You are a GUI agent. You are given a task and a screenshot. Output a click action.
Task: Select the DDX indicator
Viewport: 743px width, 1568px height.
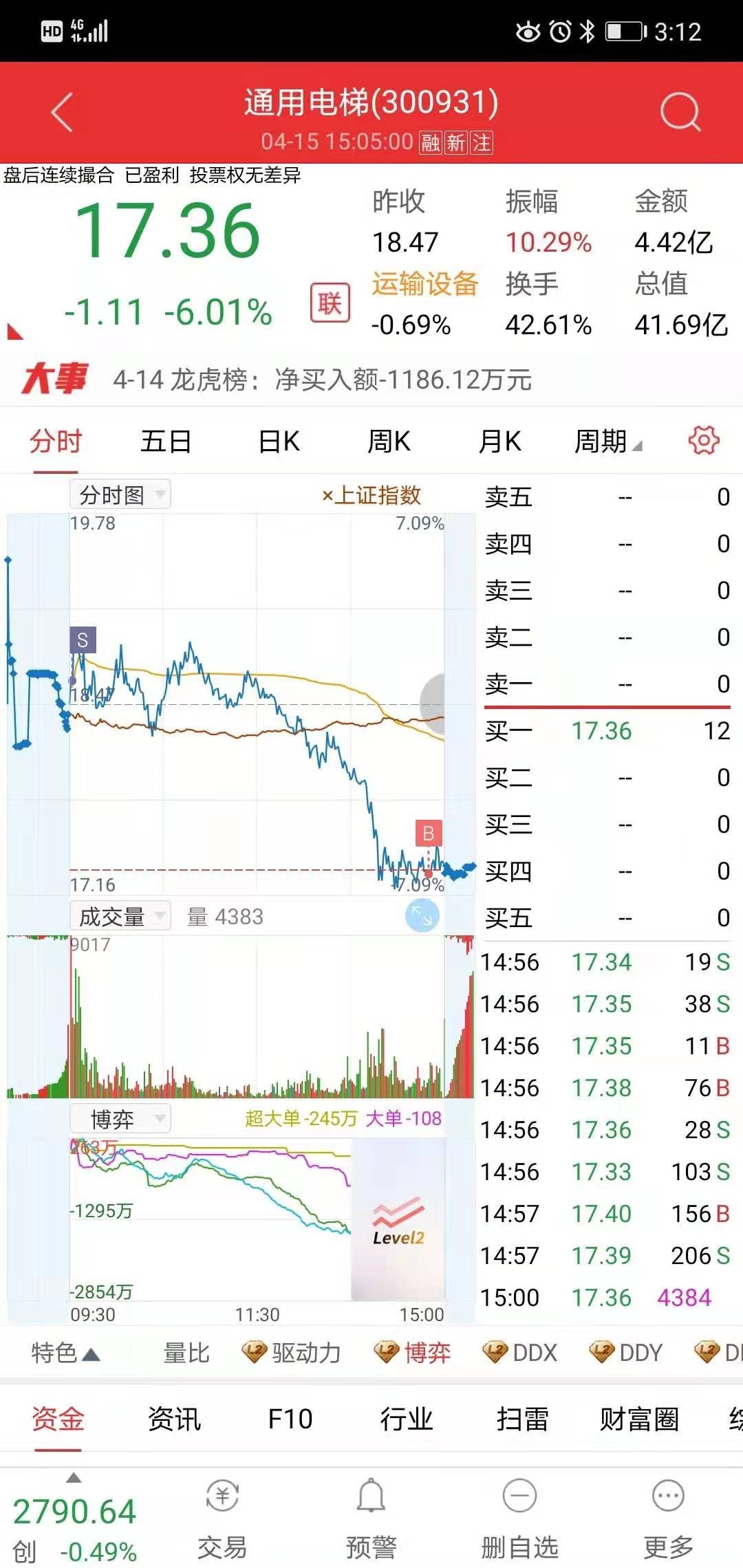tap(520, 1353)
